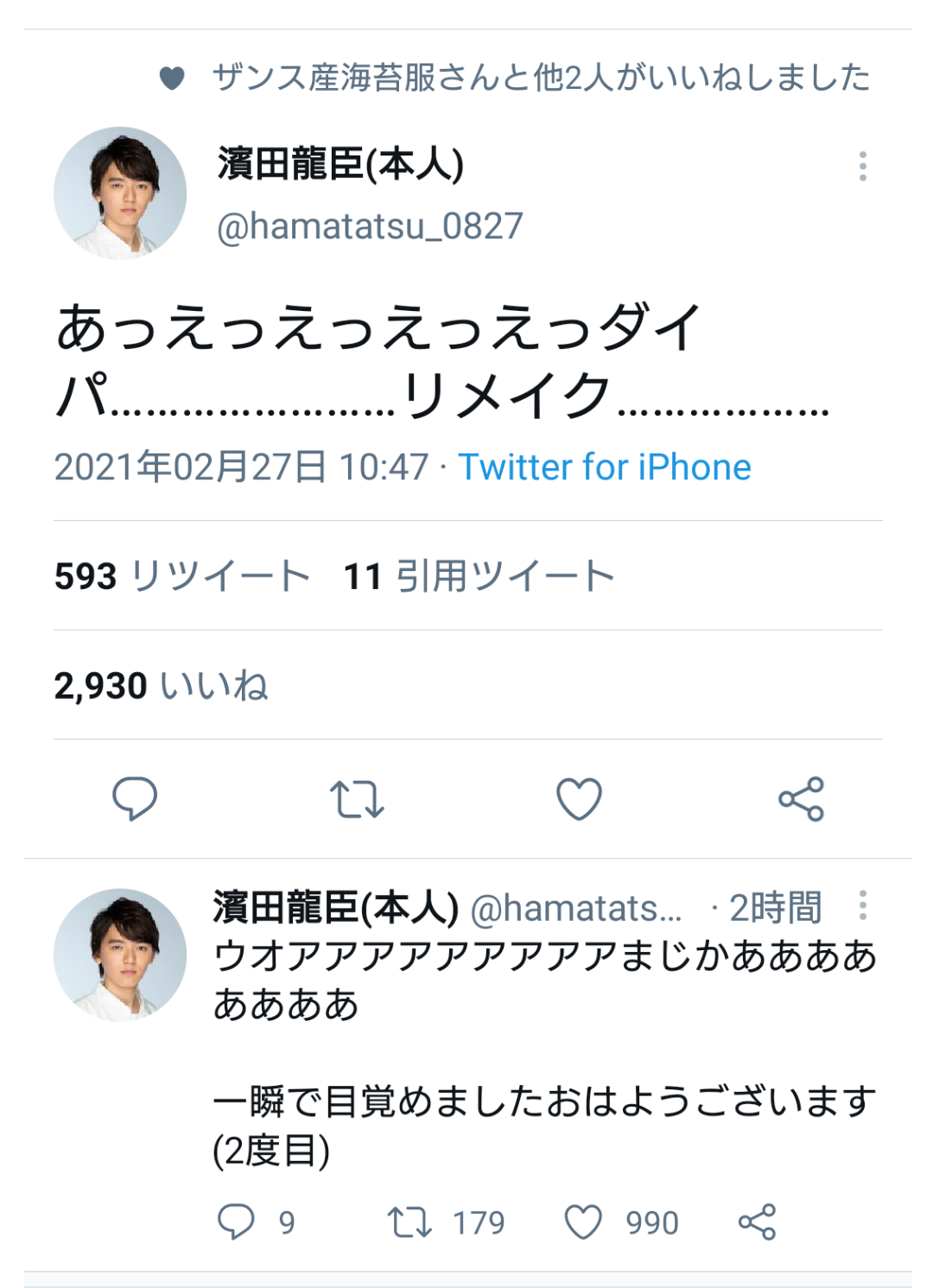The width and height of the screenshot is (933, 1288).
Task: Share the main tweet
Action: 801,798
